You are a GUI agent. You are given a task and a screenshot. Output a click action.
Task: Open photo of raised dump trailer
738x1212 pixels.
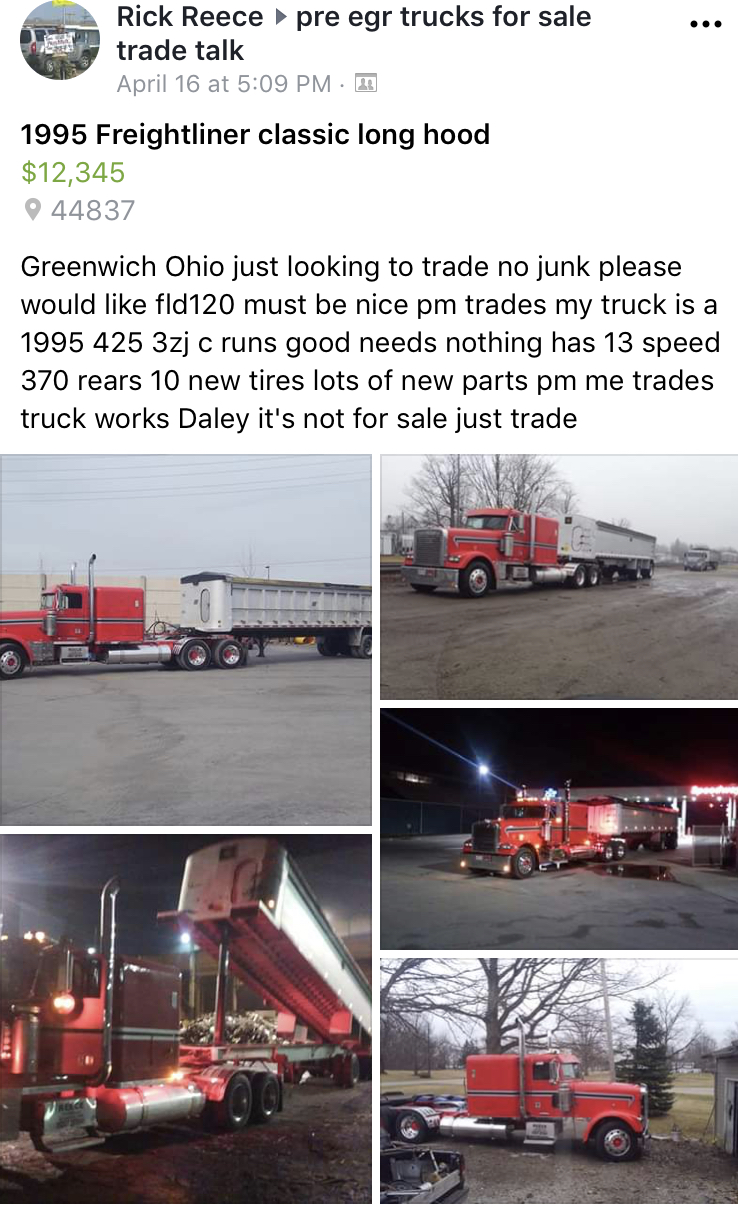pyautogui.click(x=186, y=1018)
